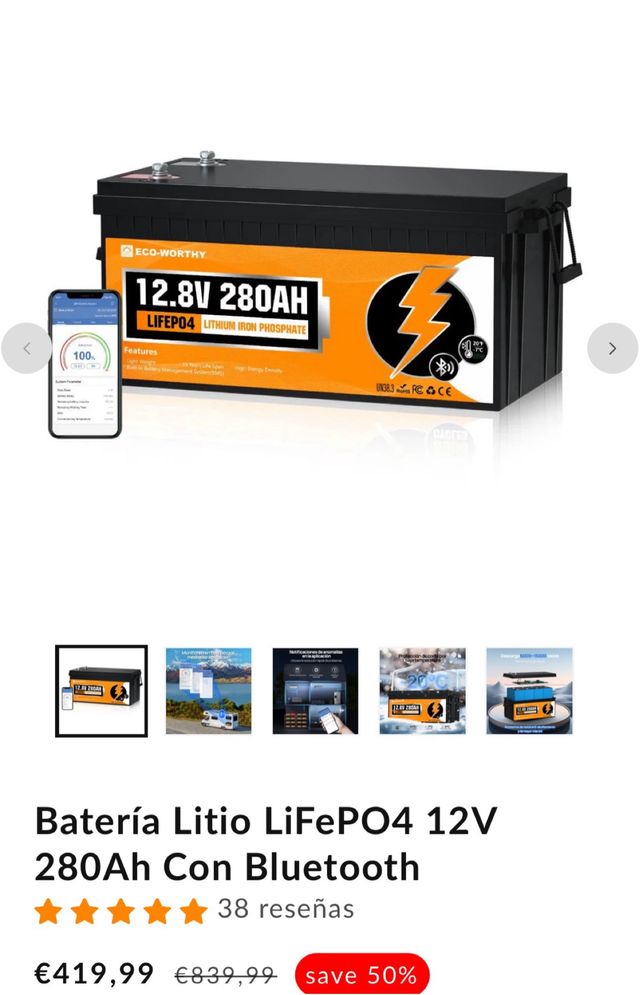640x995 pixels.
Task: Select the first battery thumbnail with phone
Action: (101, 691)
